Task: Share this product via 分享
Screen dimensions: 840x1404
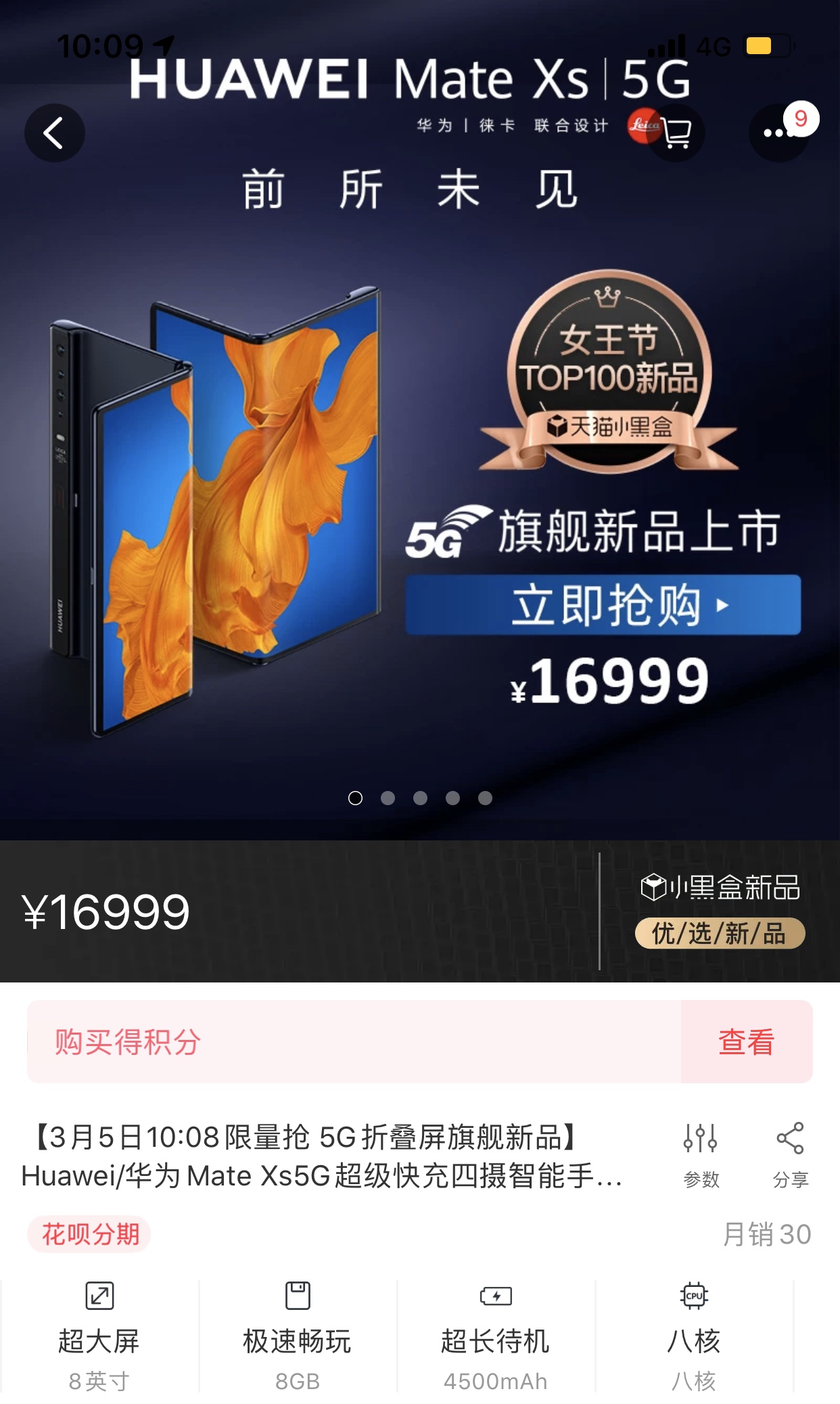Action: tap(790, 1156)
